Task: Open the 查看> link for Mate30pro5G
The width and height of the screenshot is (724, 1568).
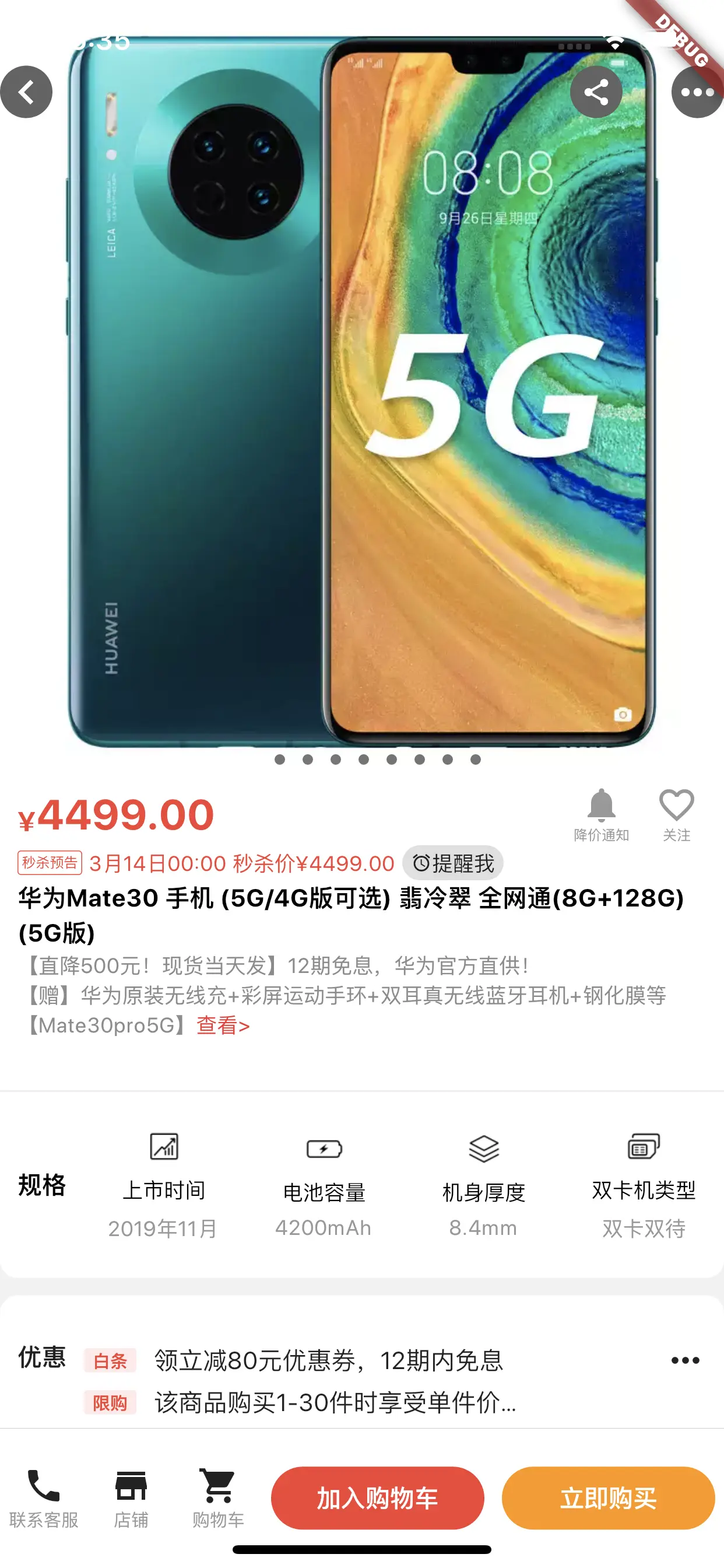Action: [x=223, y=1025]
